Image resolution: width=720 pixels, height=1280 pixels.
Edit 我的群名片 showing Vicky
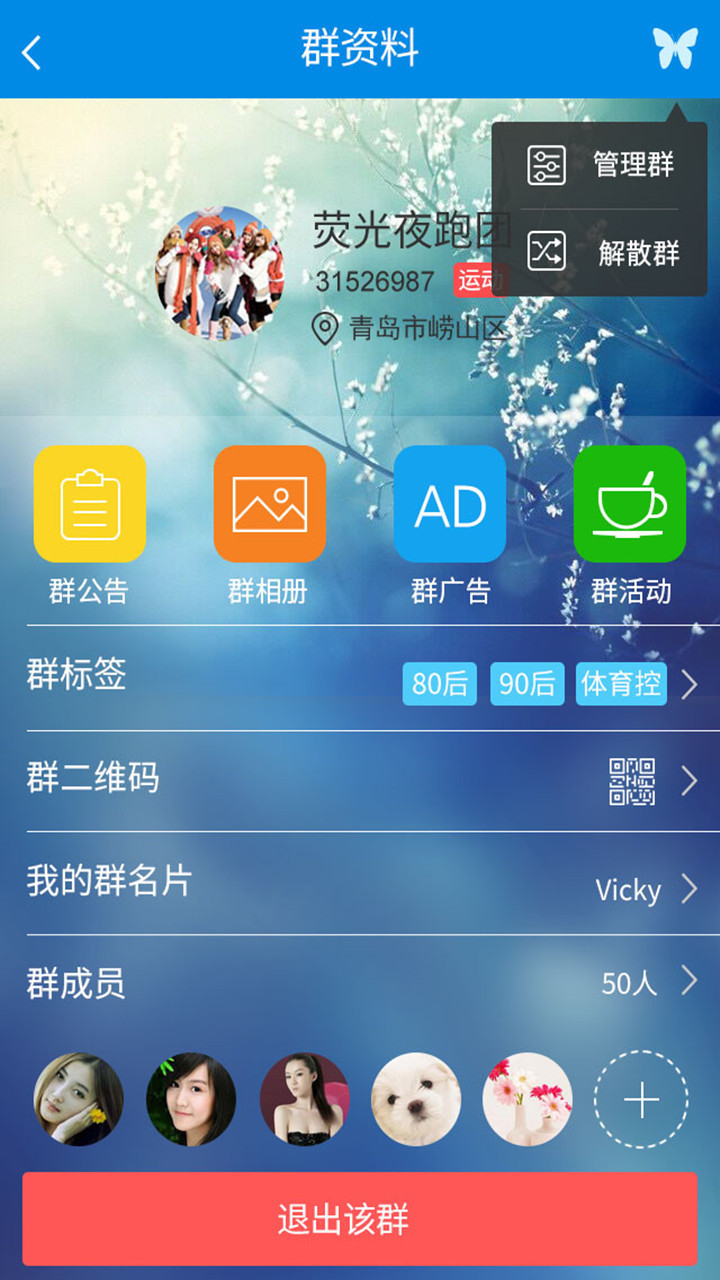[x=360, y=885]
